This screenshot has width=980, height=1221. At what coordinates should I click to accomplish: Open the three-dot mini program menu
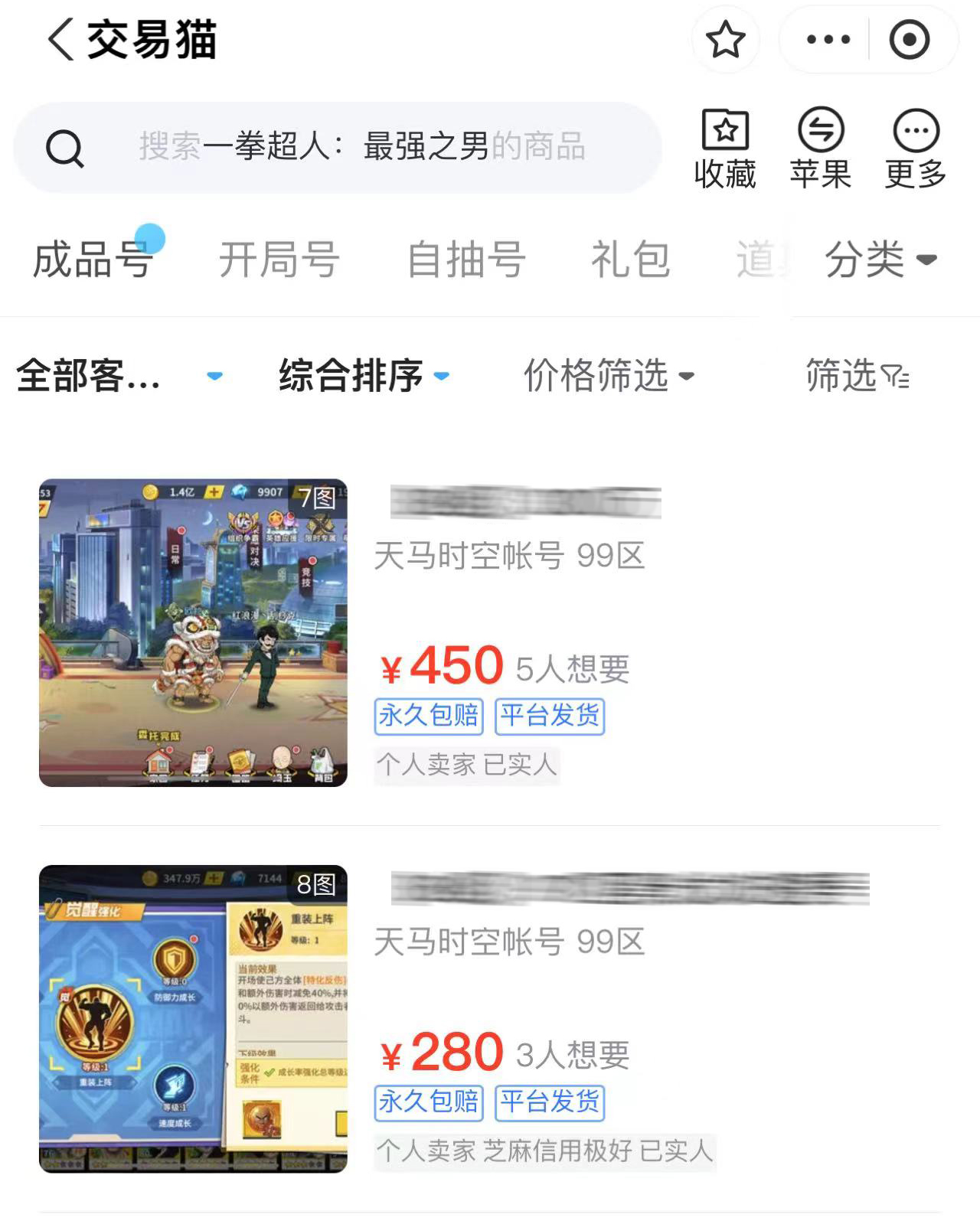point(828,40)
